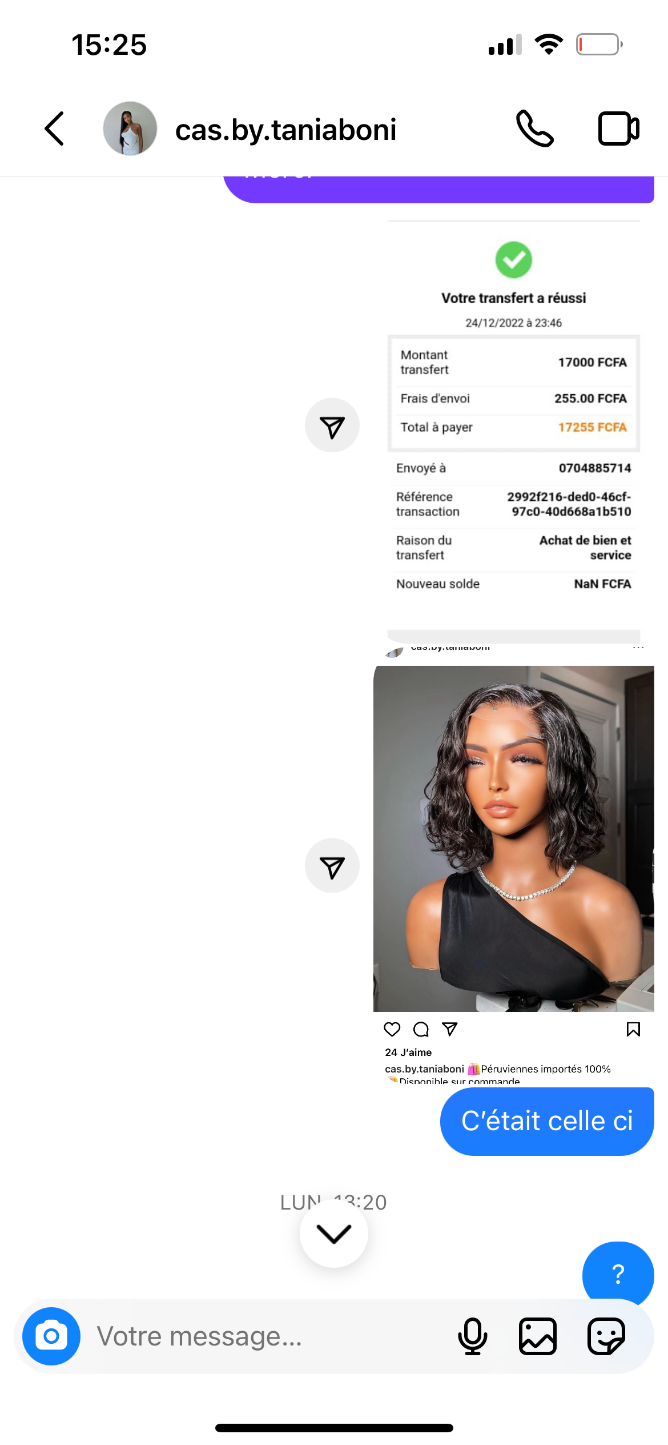
Task: Open the shared wig post
Action: point(513,840)
